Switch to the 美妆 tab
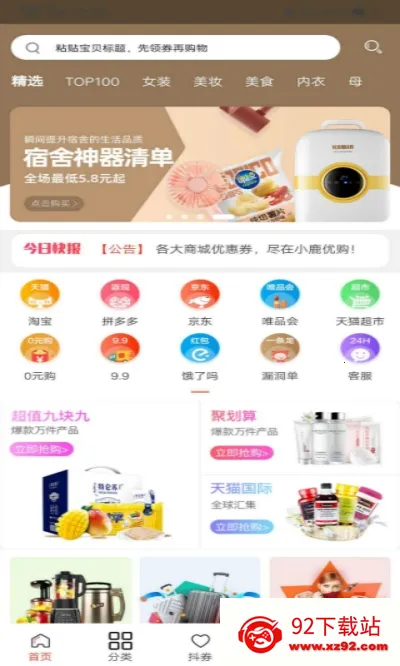Image resolution: width=400 pixels, height=666 pixels. pos(208,82)
